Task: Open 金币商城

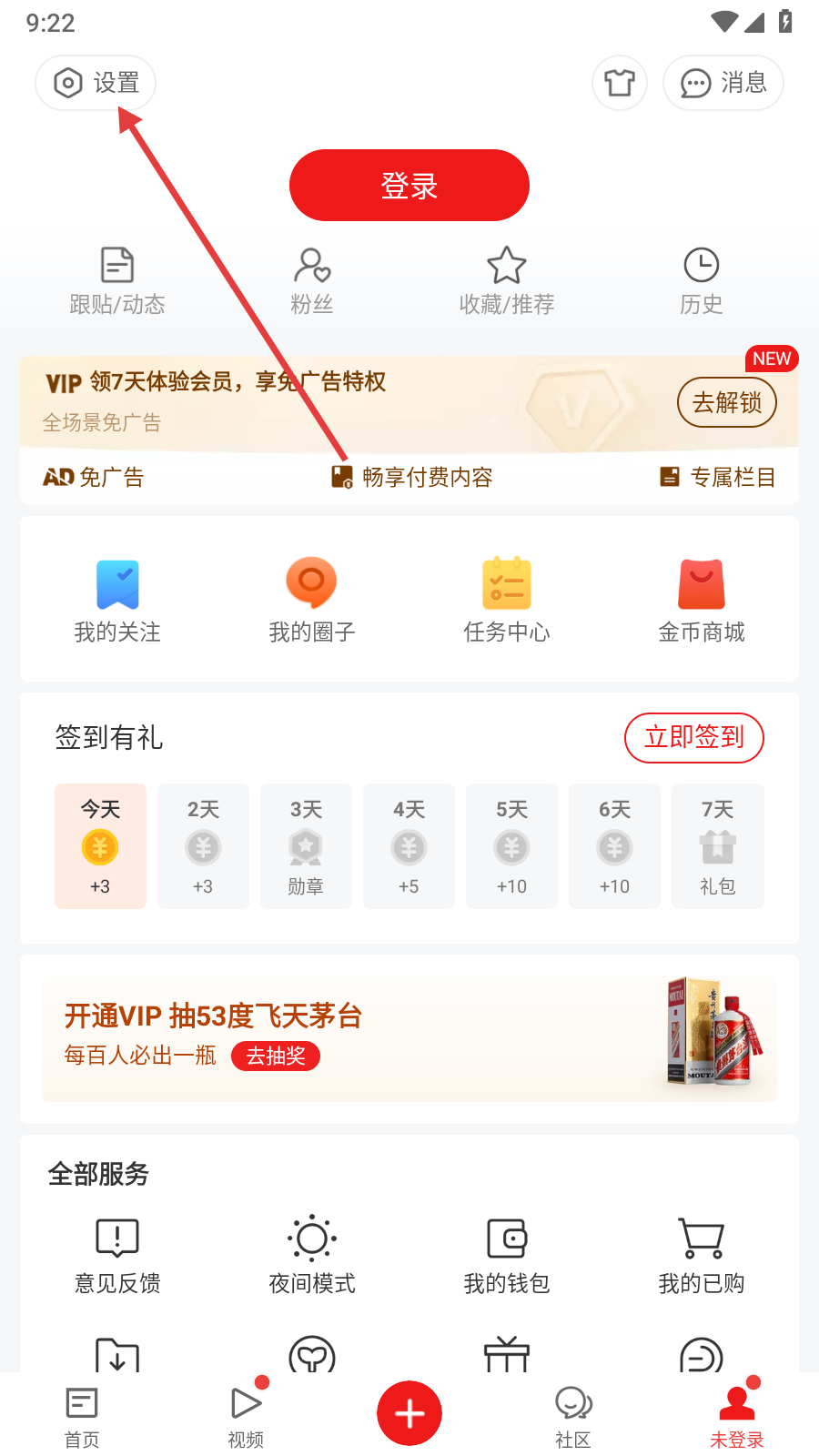Action: click(702, 600)
